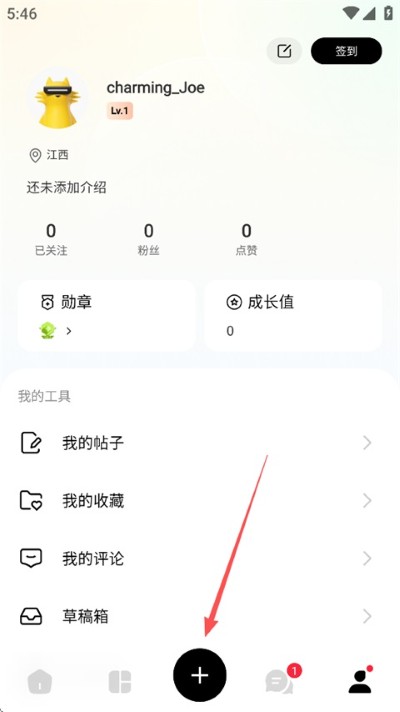Open the charming_Joe avatar picture
The width and height of the screenshot is (400, 712).
[57, 101]
